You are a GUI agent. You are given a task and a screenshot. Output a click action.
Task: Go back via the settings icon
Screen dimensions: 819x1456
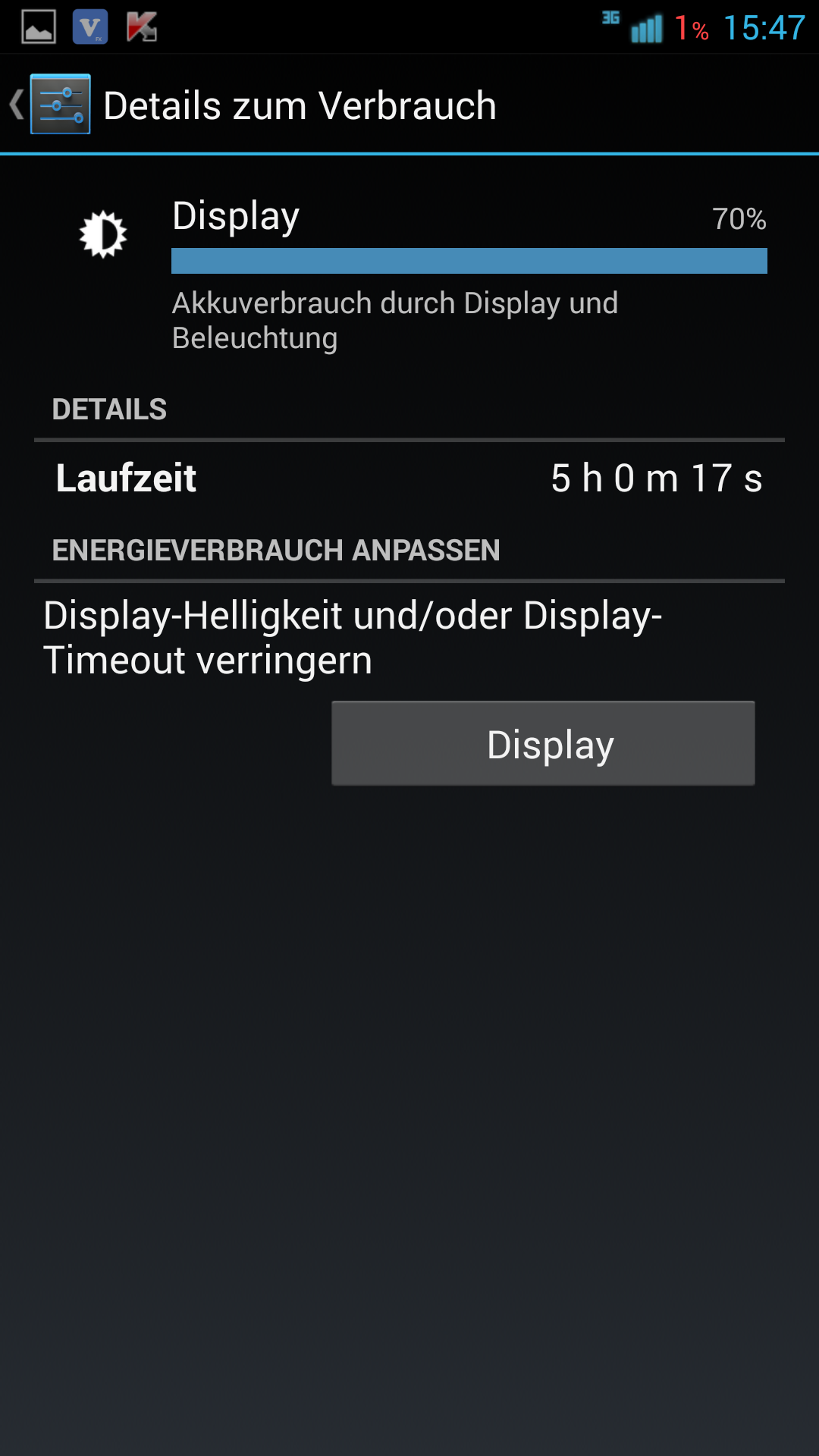pyautogui.click(x=60, y=104)
